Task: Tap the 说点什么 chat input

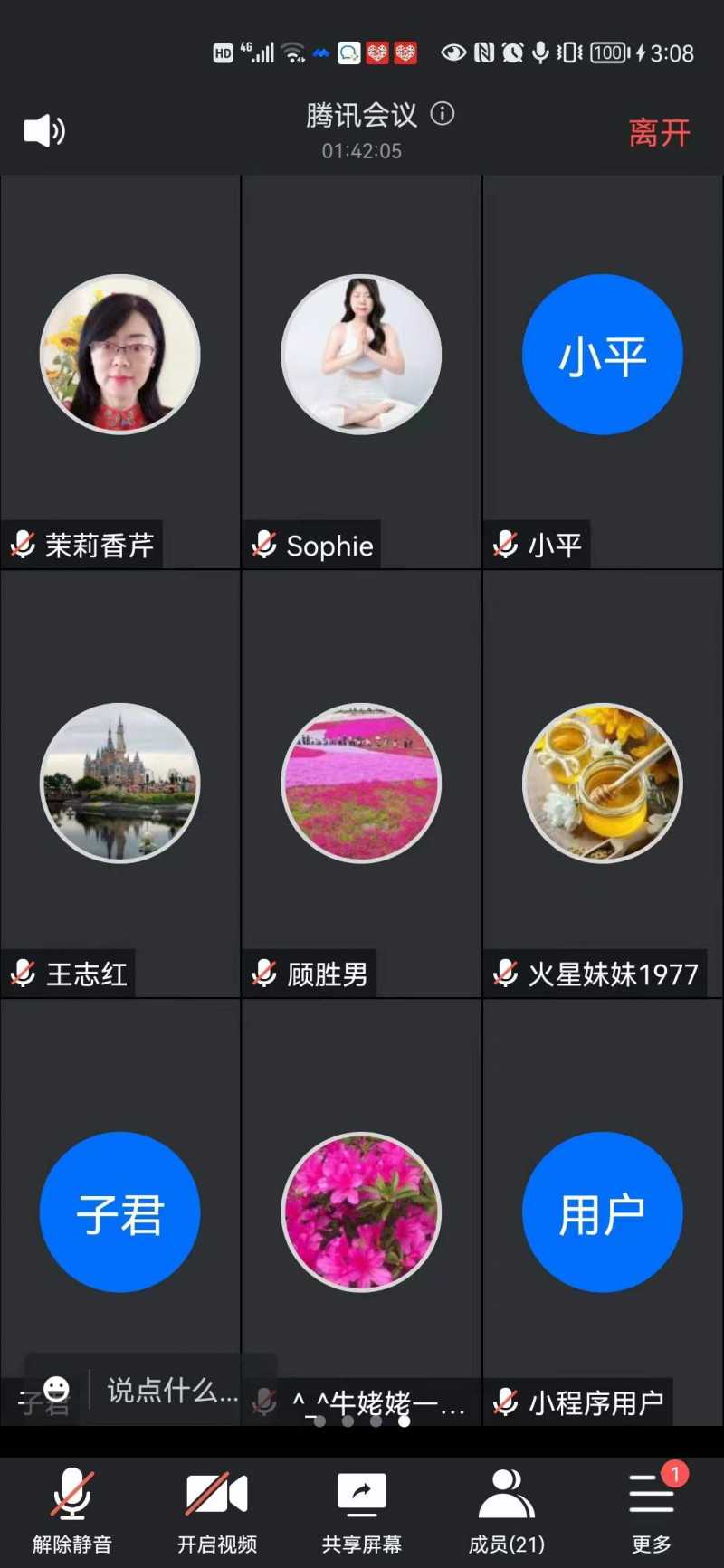Action: (x=172, y=1391)
